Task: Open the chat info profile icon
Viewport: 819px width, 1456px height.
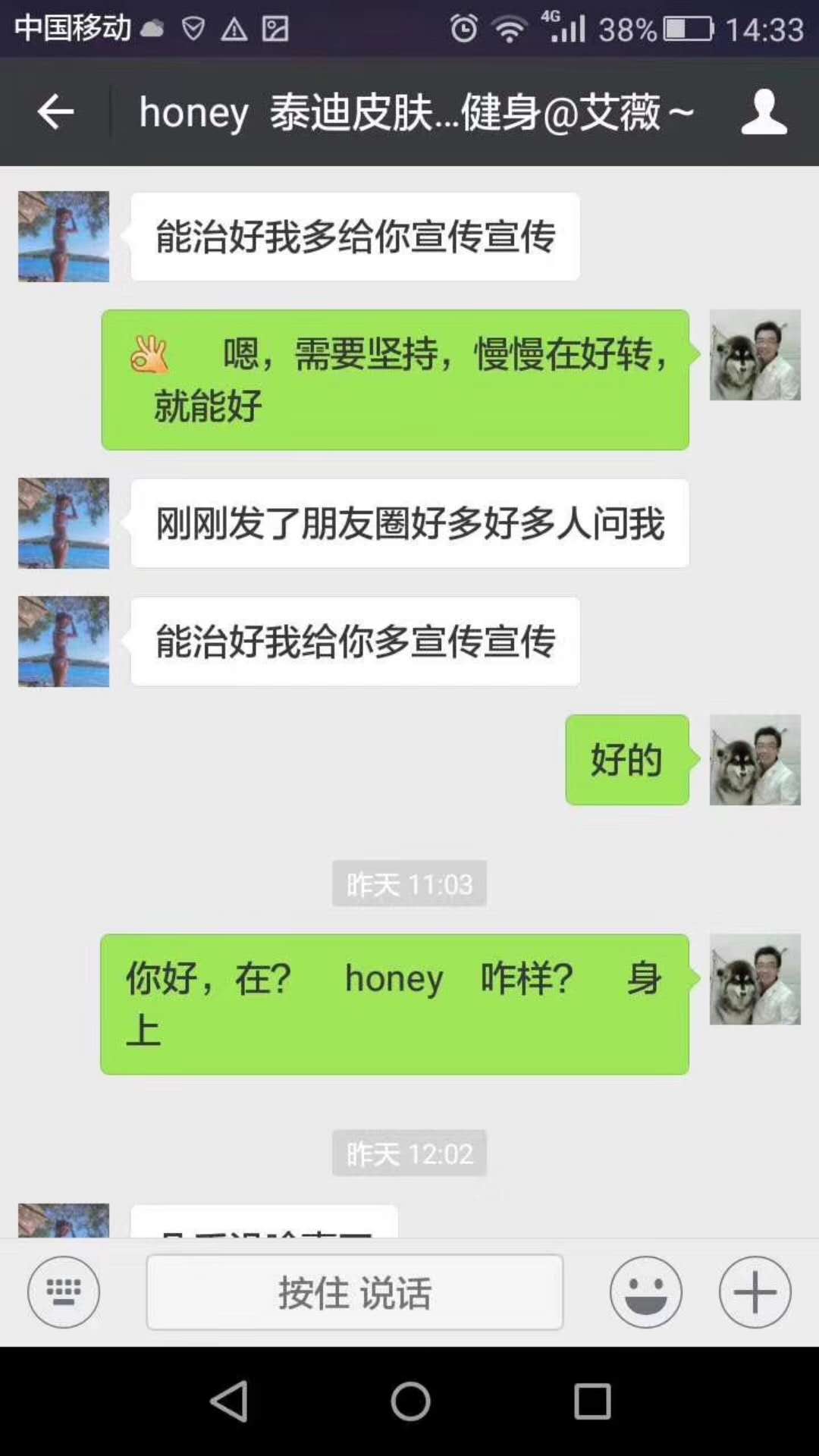Action: 764,112
